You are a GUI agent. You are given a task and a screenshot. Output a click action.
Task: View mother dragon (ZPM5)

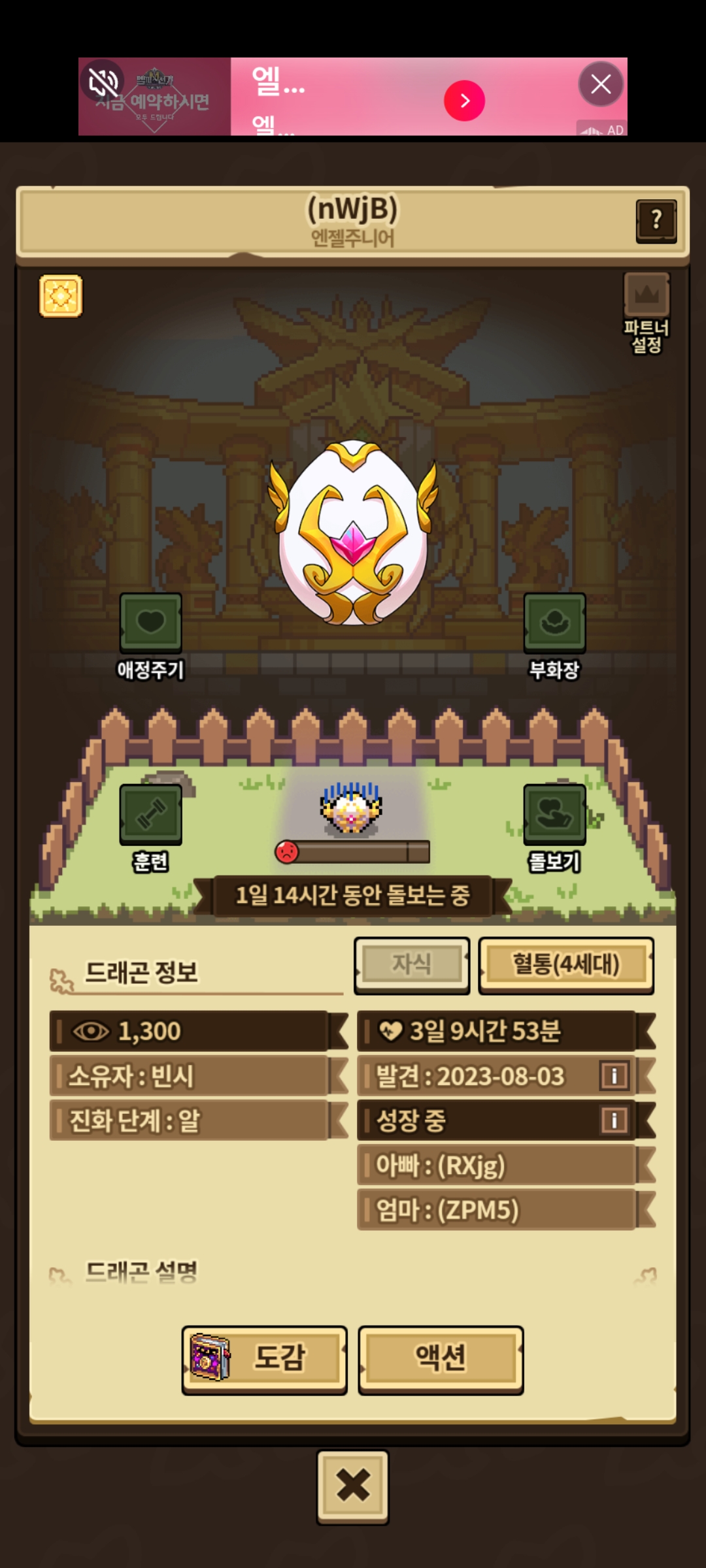tap(497, 1210)
